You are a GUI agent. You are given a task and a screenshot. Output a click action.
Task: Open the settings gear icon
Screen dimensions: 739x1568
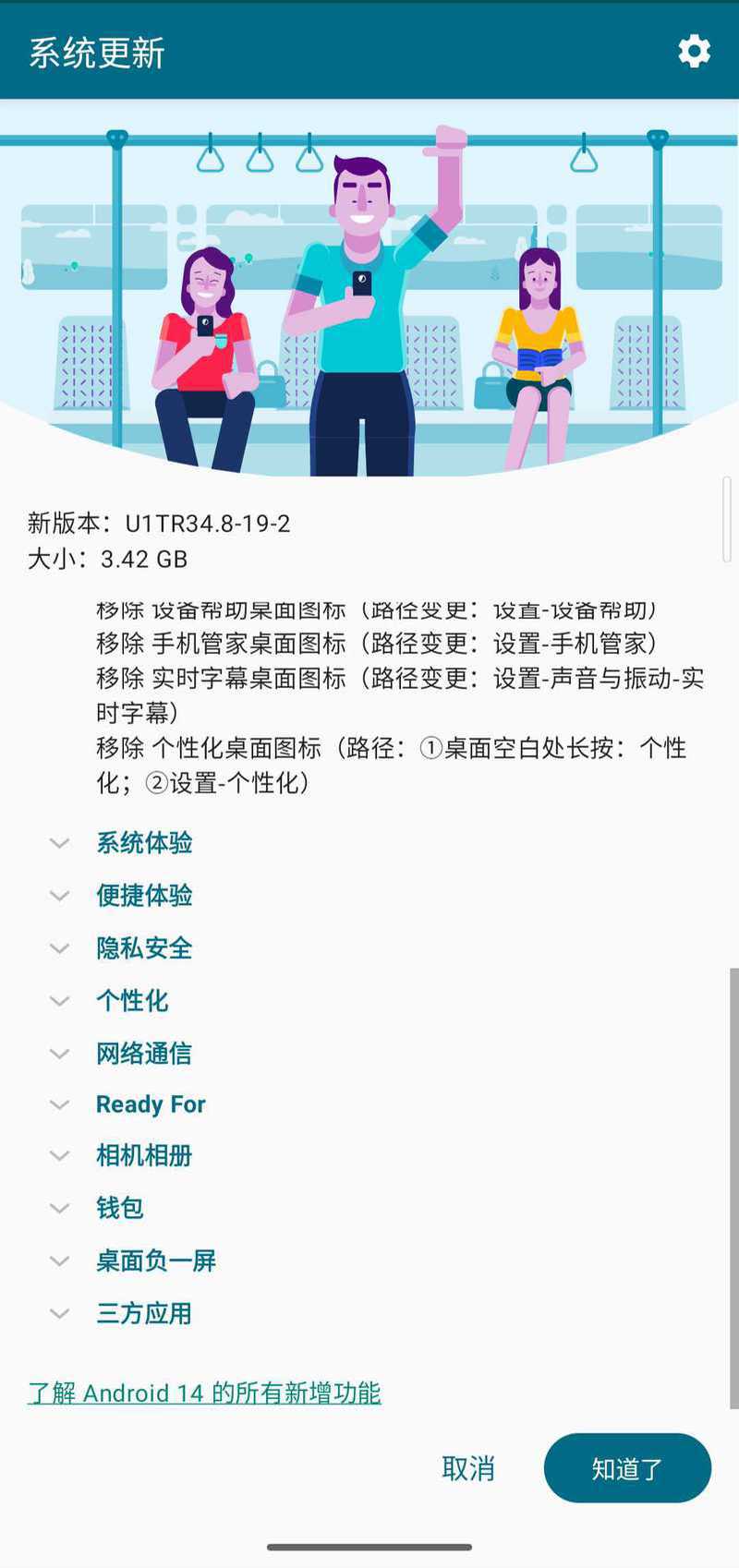[694, 52]
